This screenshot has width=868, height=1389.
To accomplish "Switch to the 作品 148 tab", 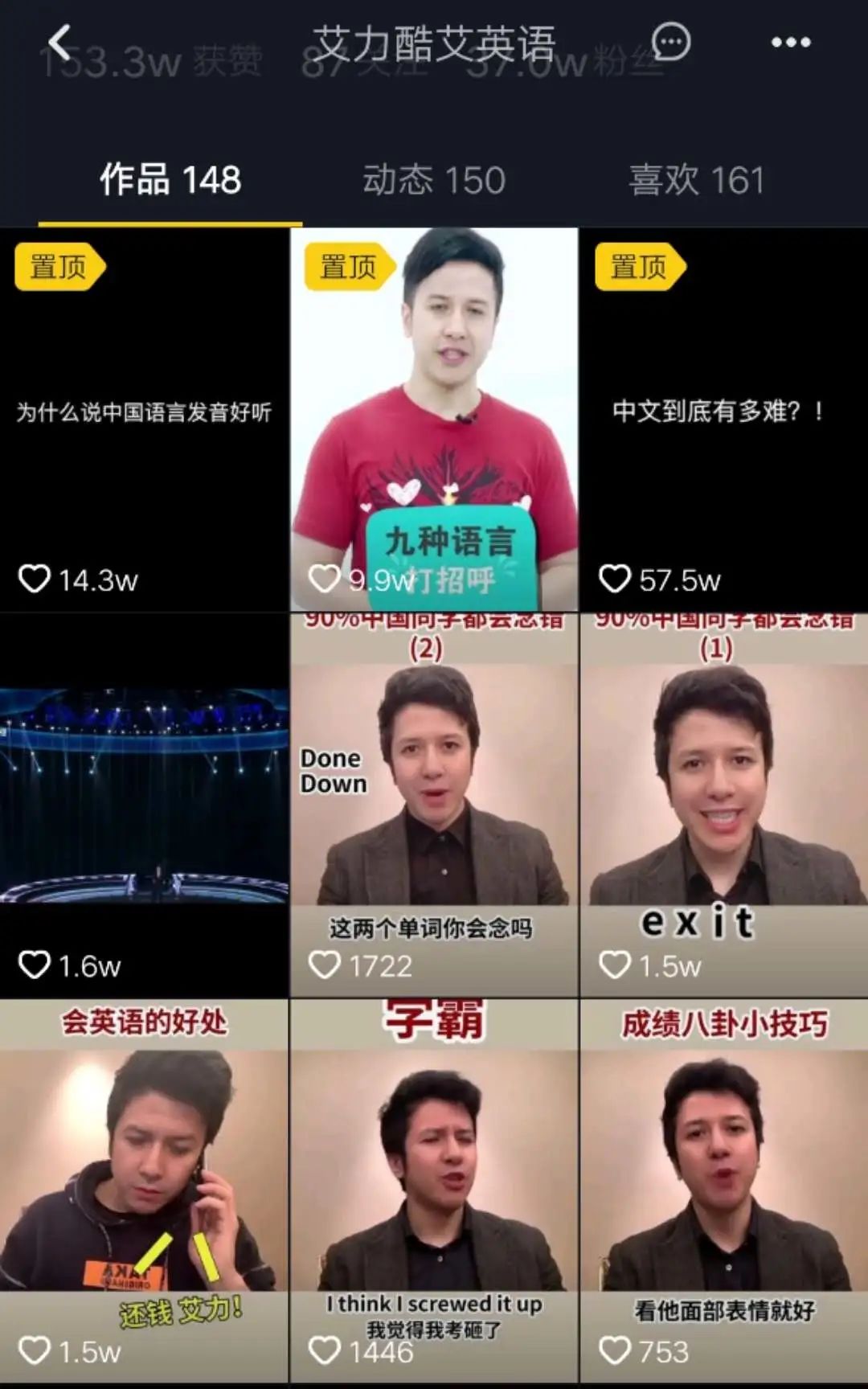I will click(170, 180).
